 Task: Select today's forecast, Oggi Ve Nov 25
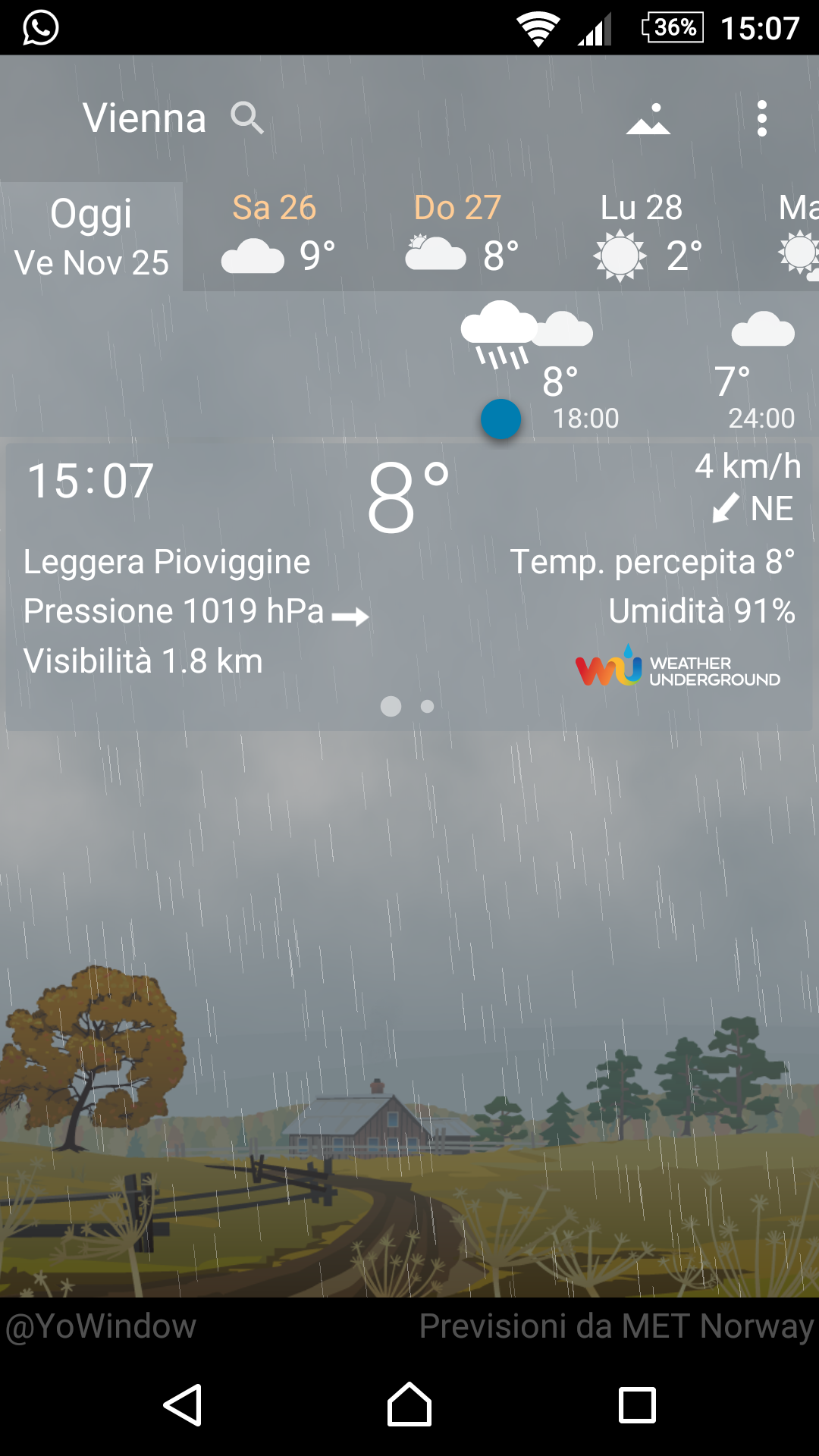pyautogui.click(x=91, y=237)
